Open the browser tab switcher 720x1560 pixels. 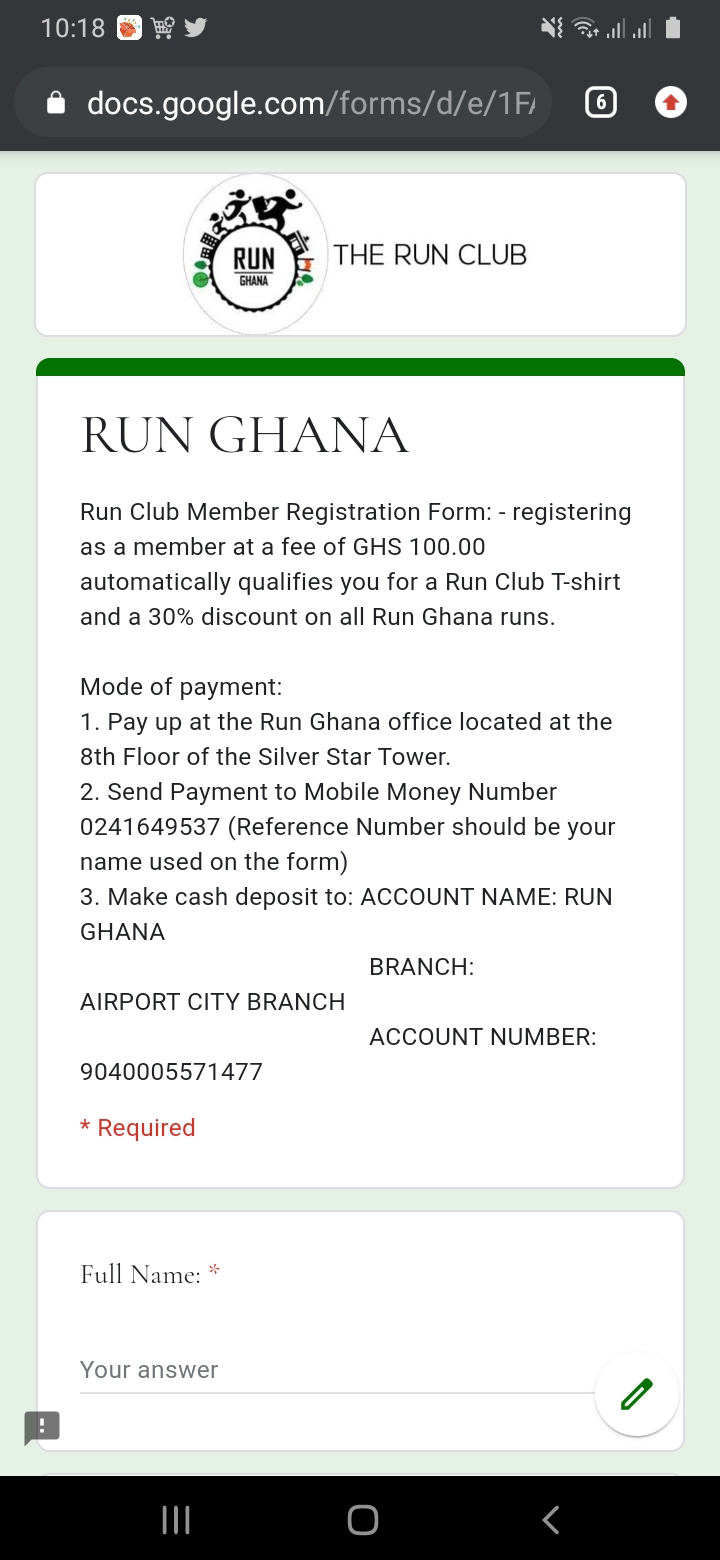point(600,102)
